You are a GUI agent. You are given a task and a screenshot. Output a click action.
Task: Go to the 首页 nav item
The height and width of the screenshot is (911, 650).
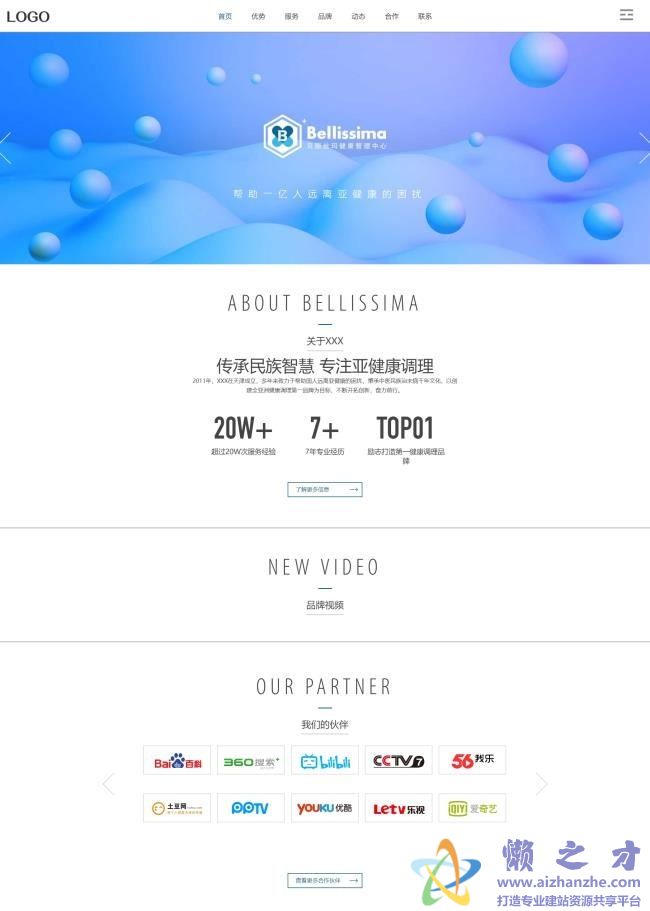225,16
